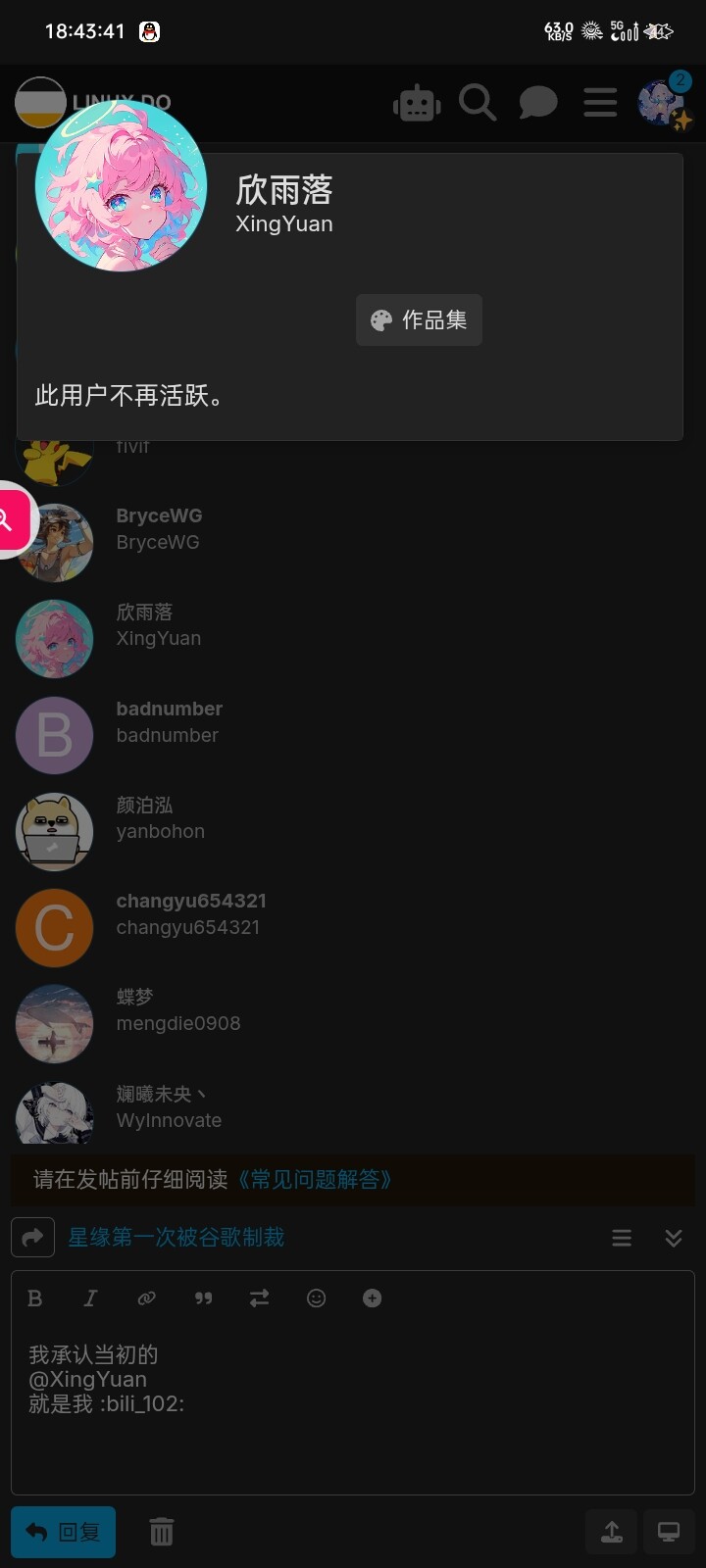
Task: Open the search magnifier in the header
Action: pos(478,102)
